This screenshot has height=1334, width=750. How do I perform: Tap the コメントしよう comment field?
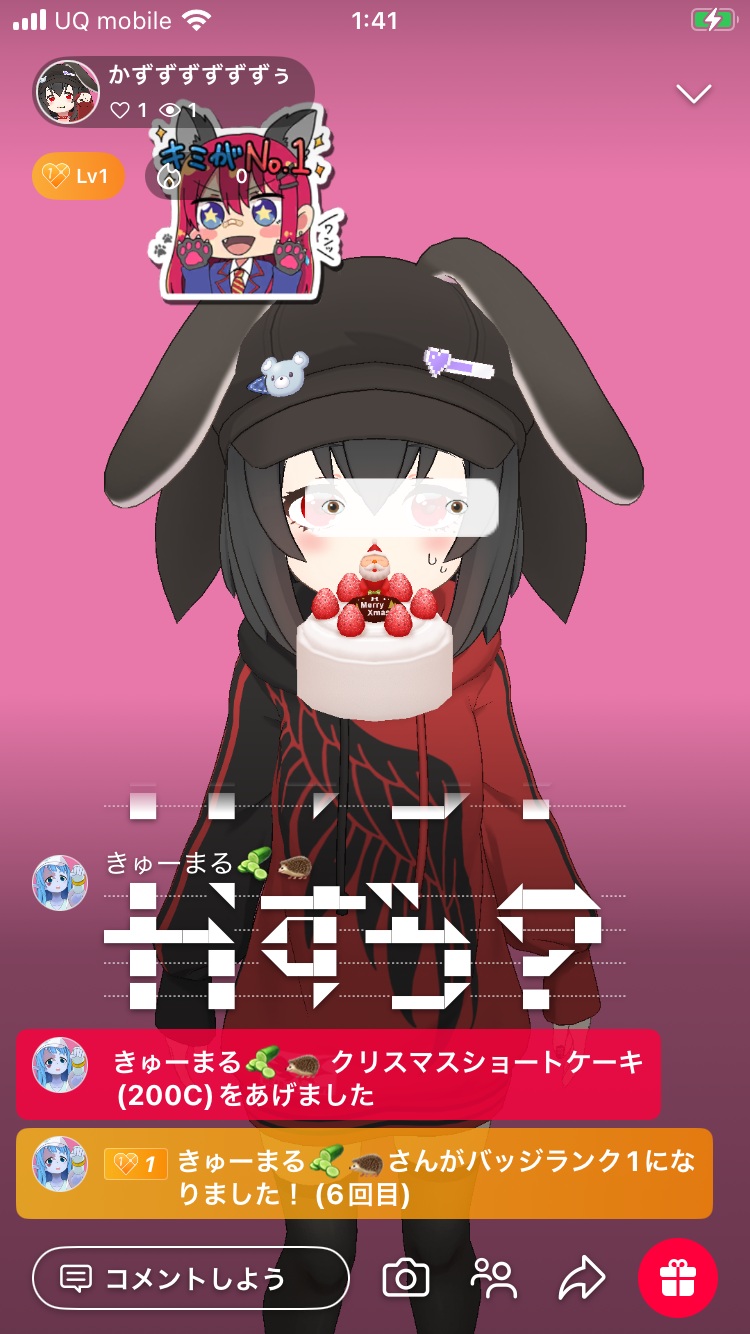[190, 1278]
